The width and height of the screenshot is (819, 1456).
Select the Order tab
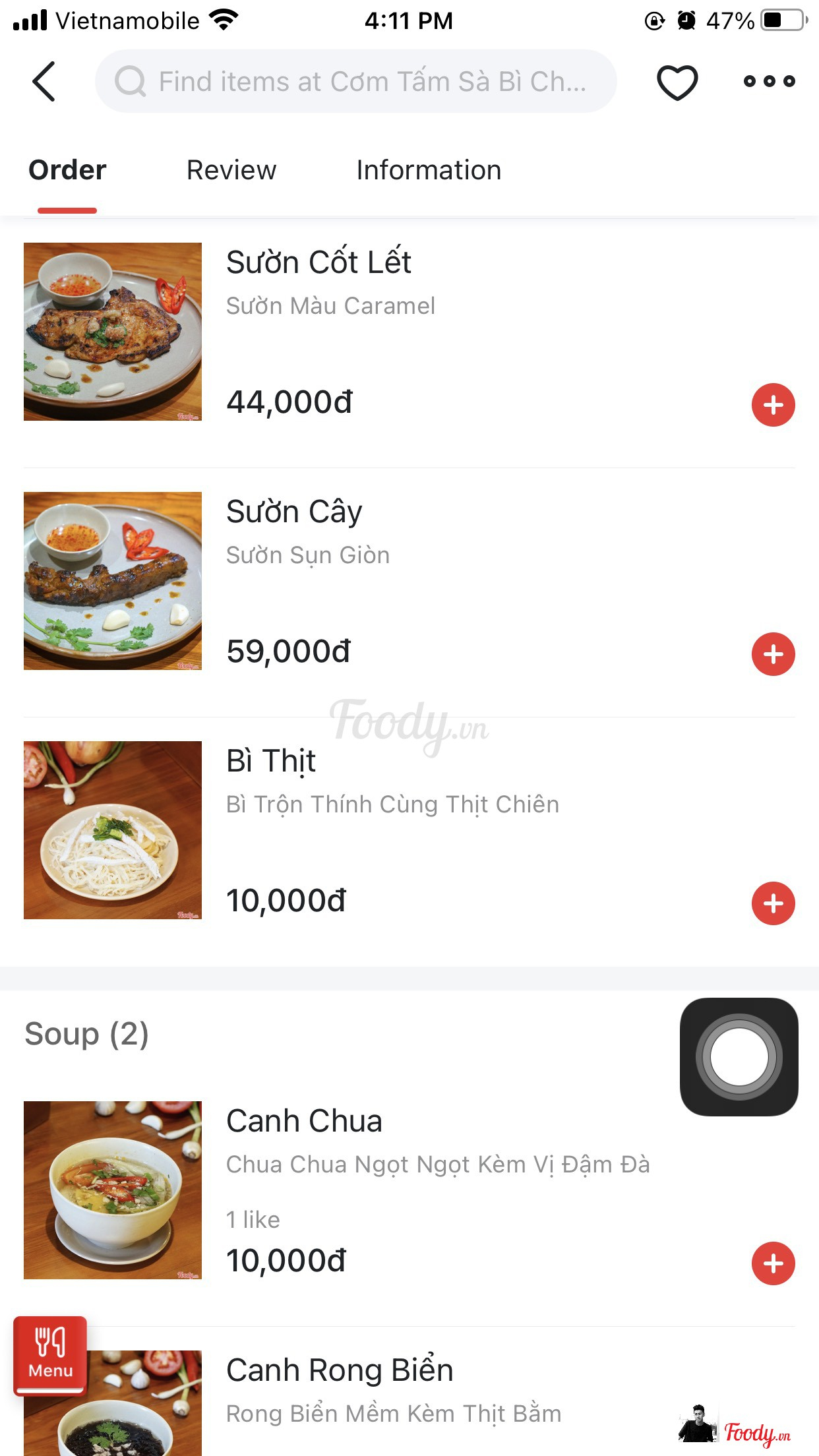(x=67, y=170)
